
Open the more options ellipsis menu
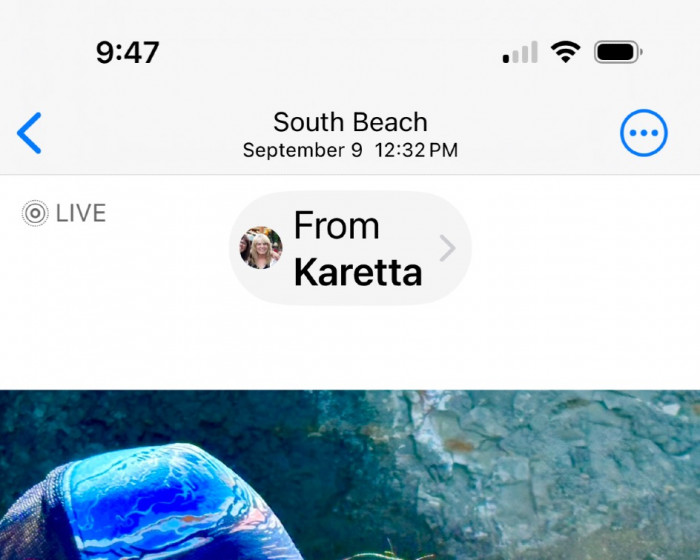coord(643,133)
